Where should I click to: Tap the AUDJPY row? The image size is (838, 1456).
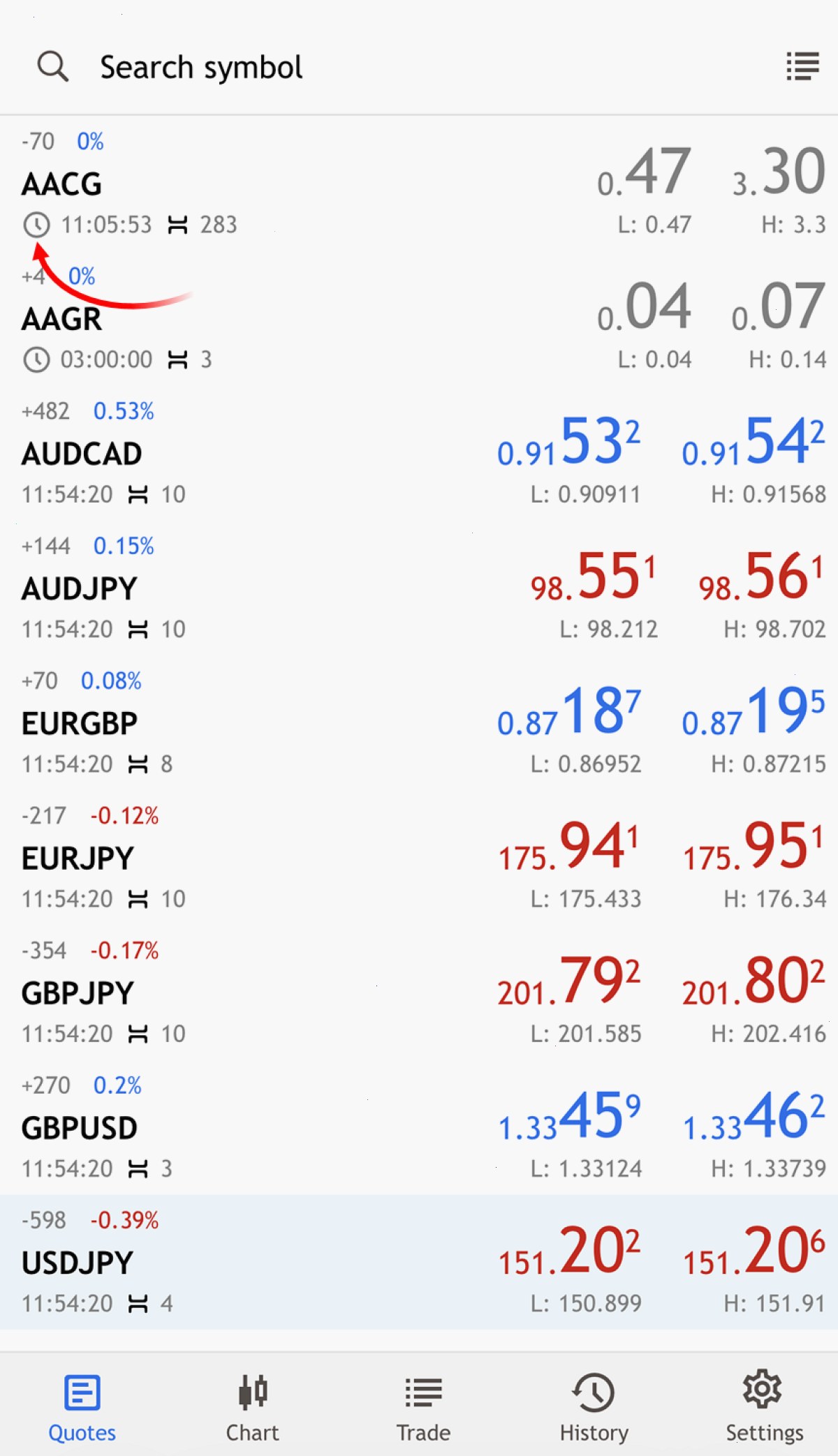point(419,588)
